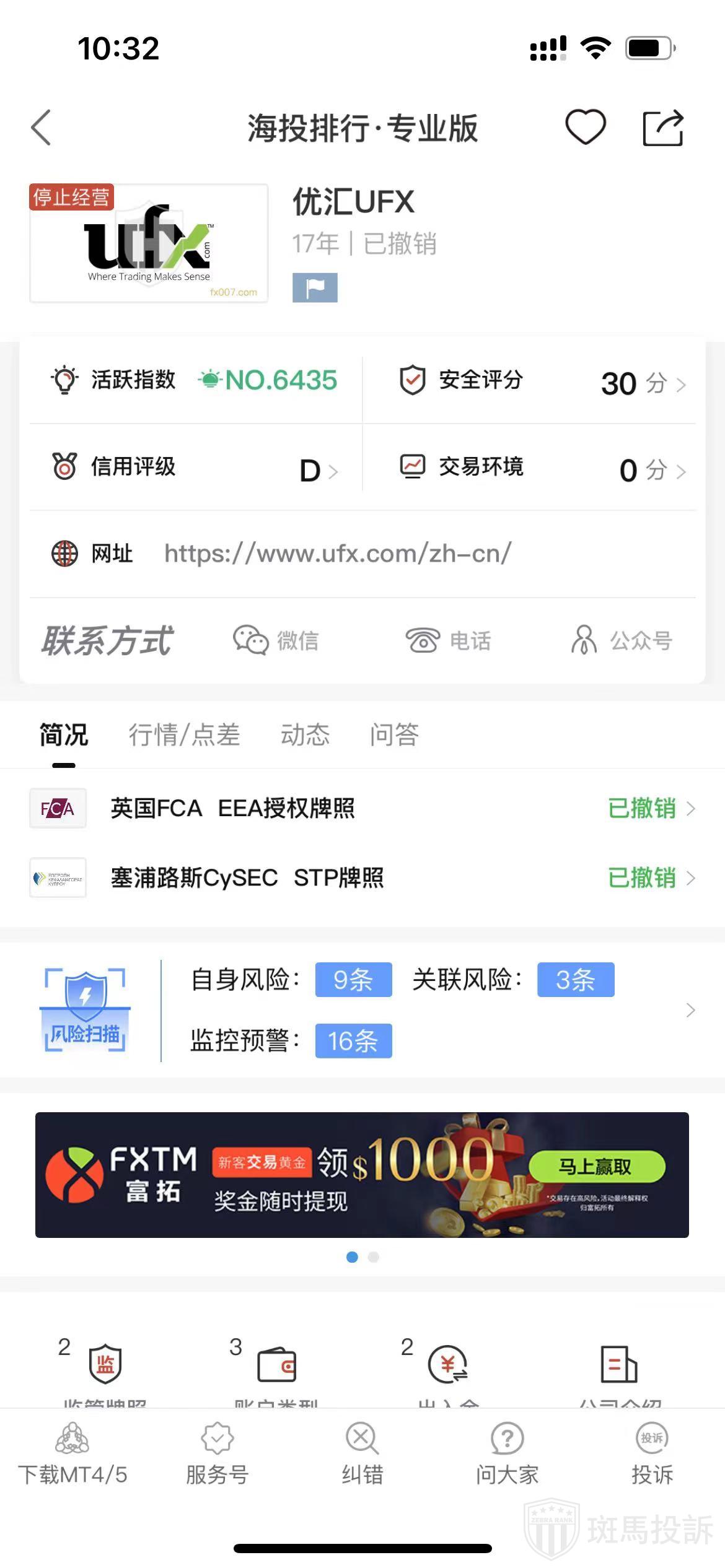The height and width of the screenshot is (1568, 725).
Task: Switch to the 动态 tab
Action: [305, 735]
